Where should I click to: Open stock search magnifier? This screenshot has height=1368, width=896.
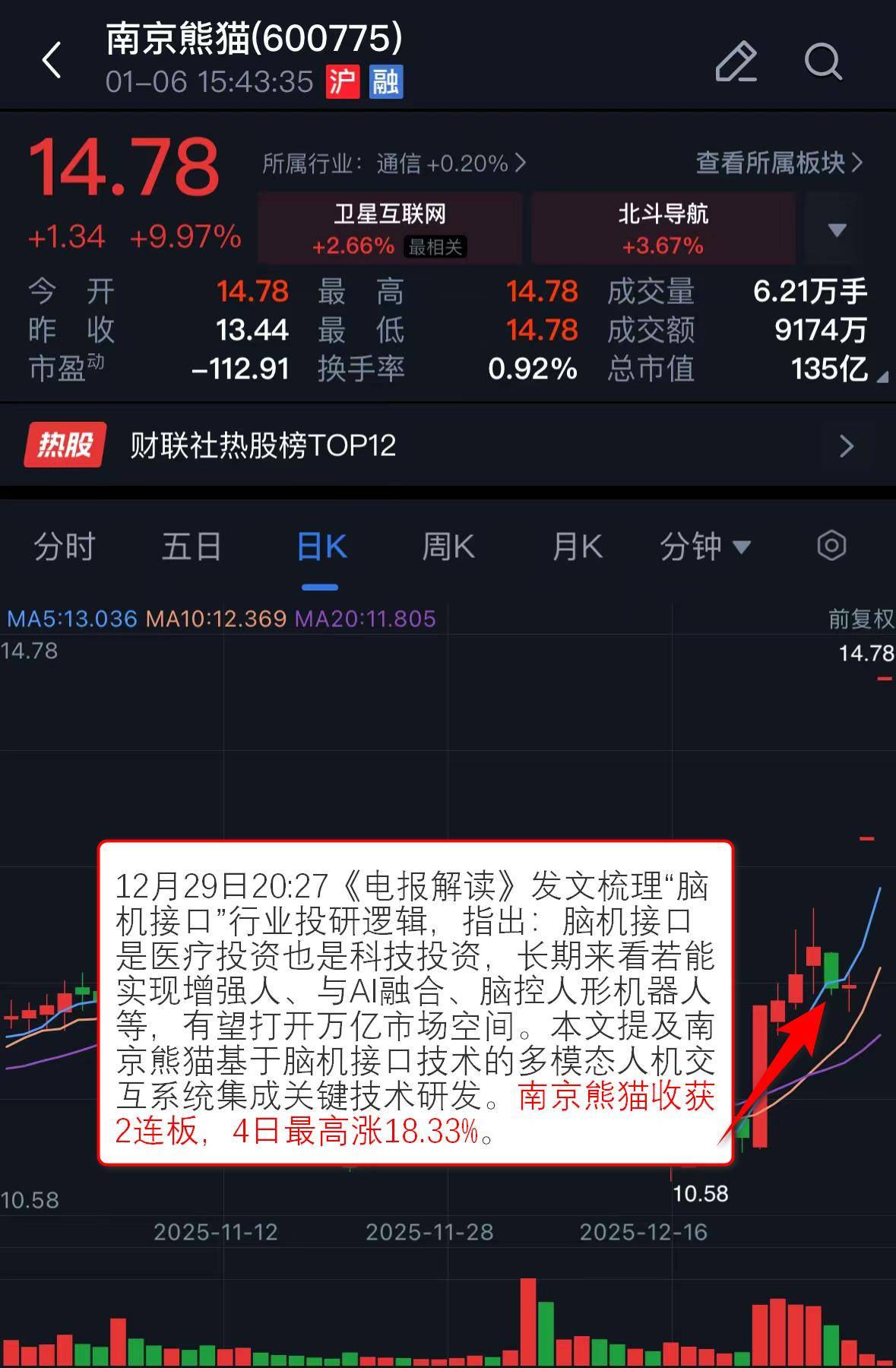(x=823, y=61)
